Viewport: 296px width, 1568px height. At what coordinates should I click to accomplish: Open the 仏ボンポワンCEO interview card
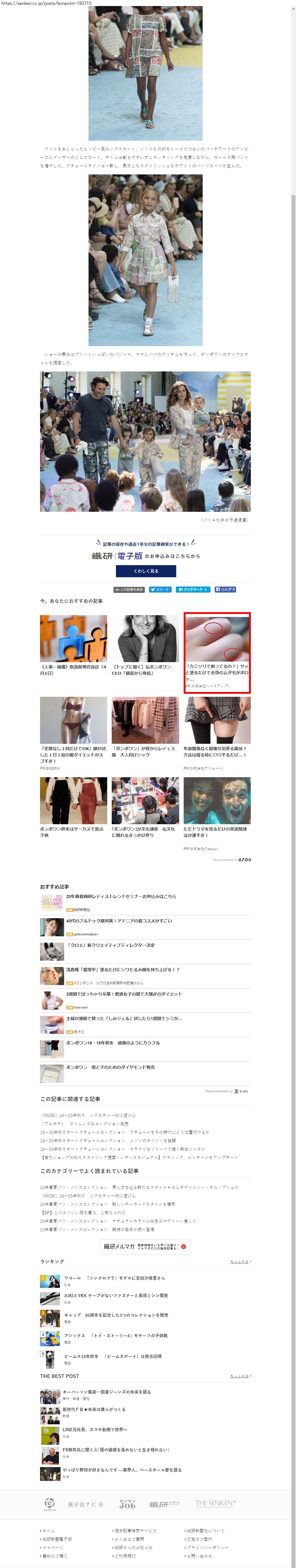pyautogui.click(x=145, y=646)
